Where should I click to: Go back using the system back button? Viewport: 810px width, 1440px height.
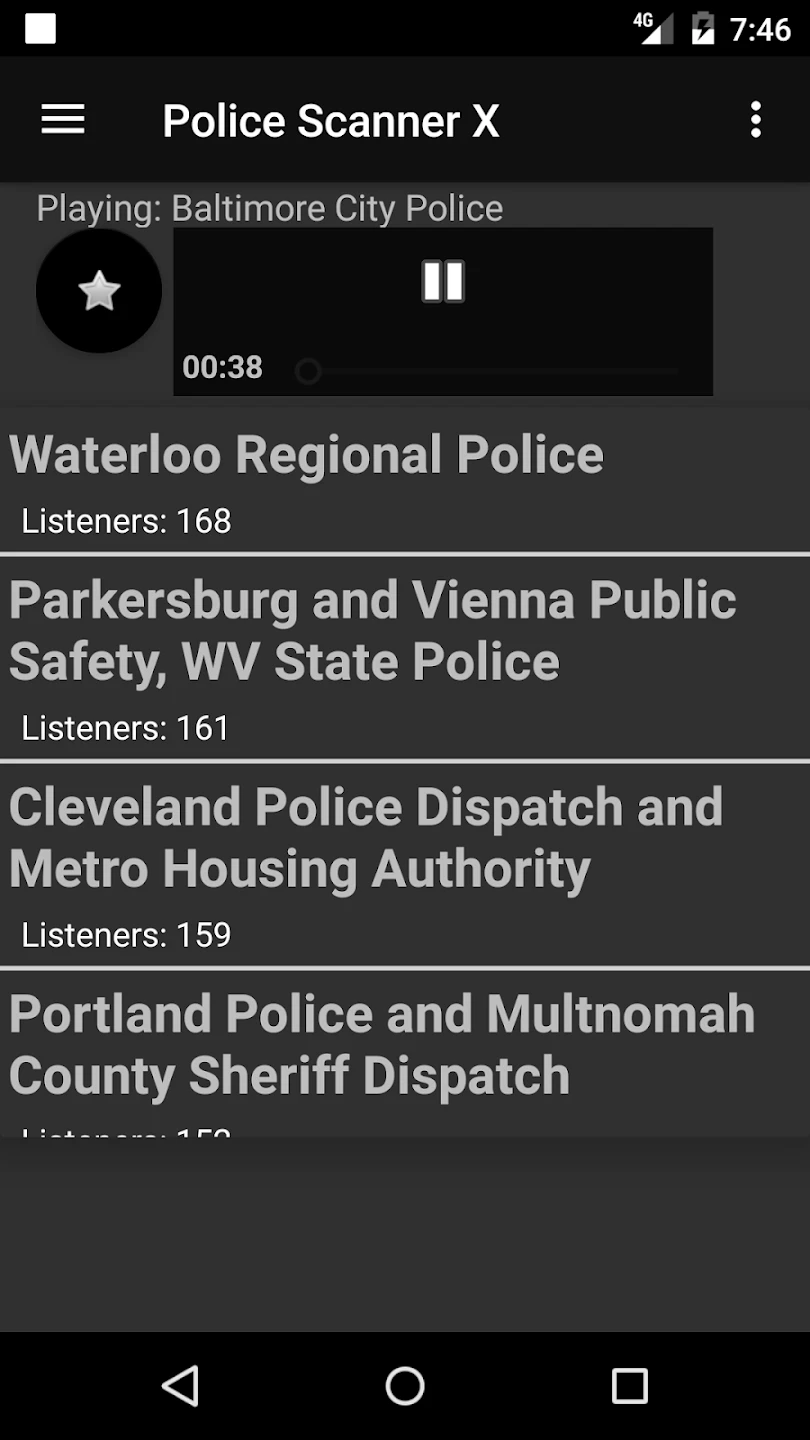point(181,1386)
